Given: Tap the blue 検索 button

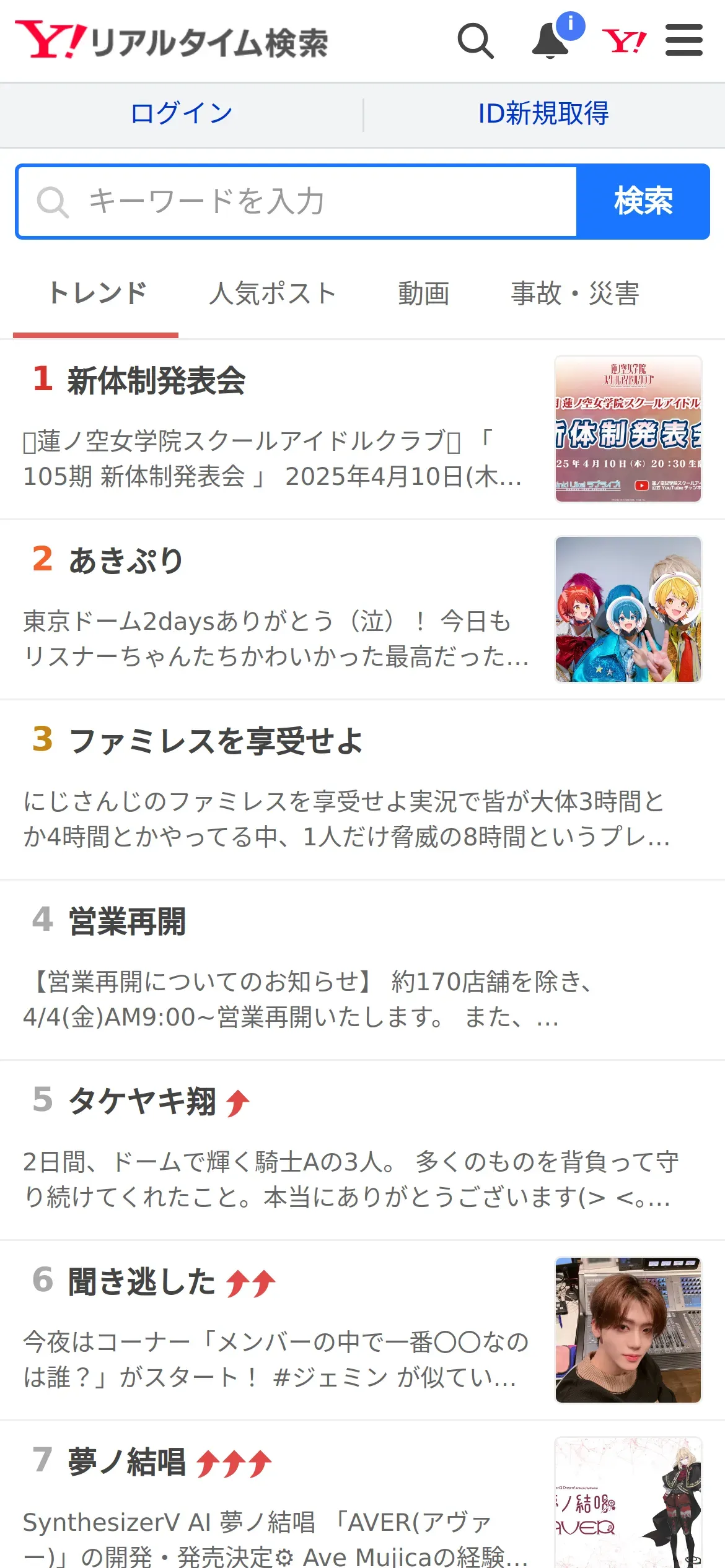Looking at the screenshot, I should [643, 202].
